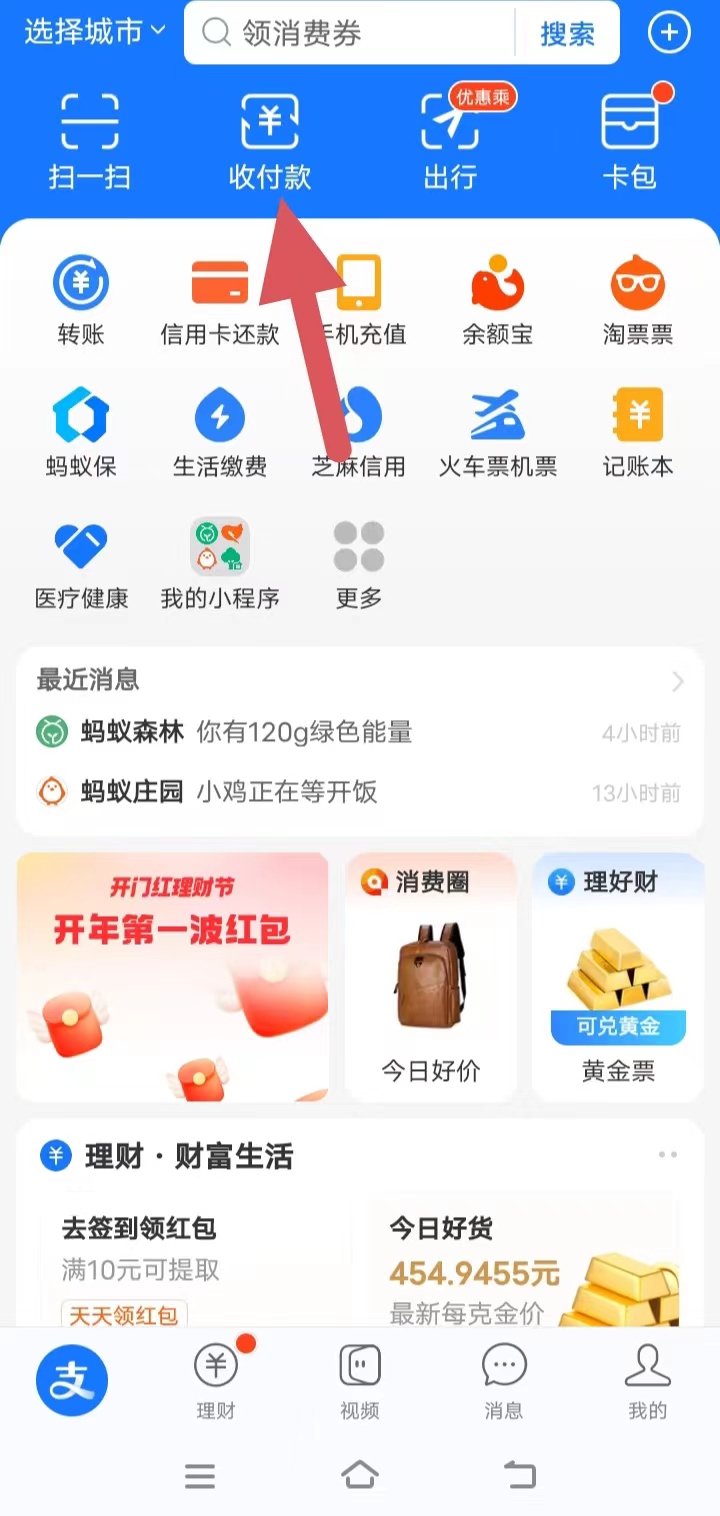
Task: Open the 理好财 黄金票 card
Action: click(618, 976)
